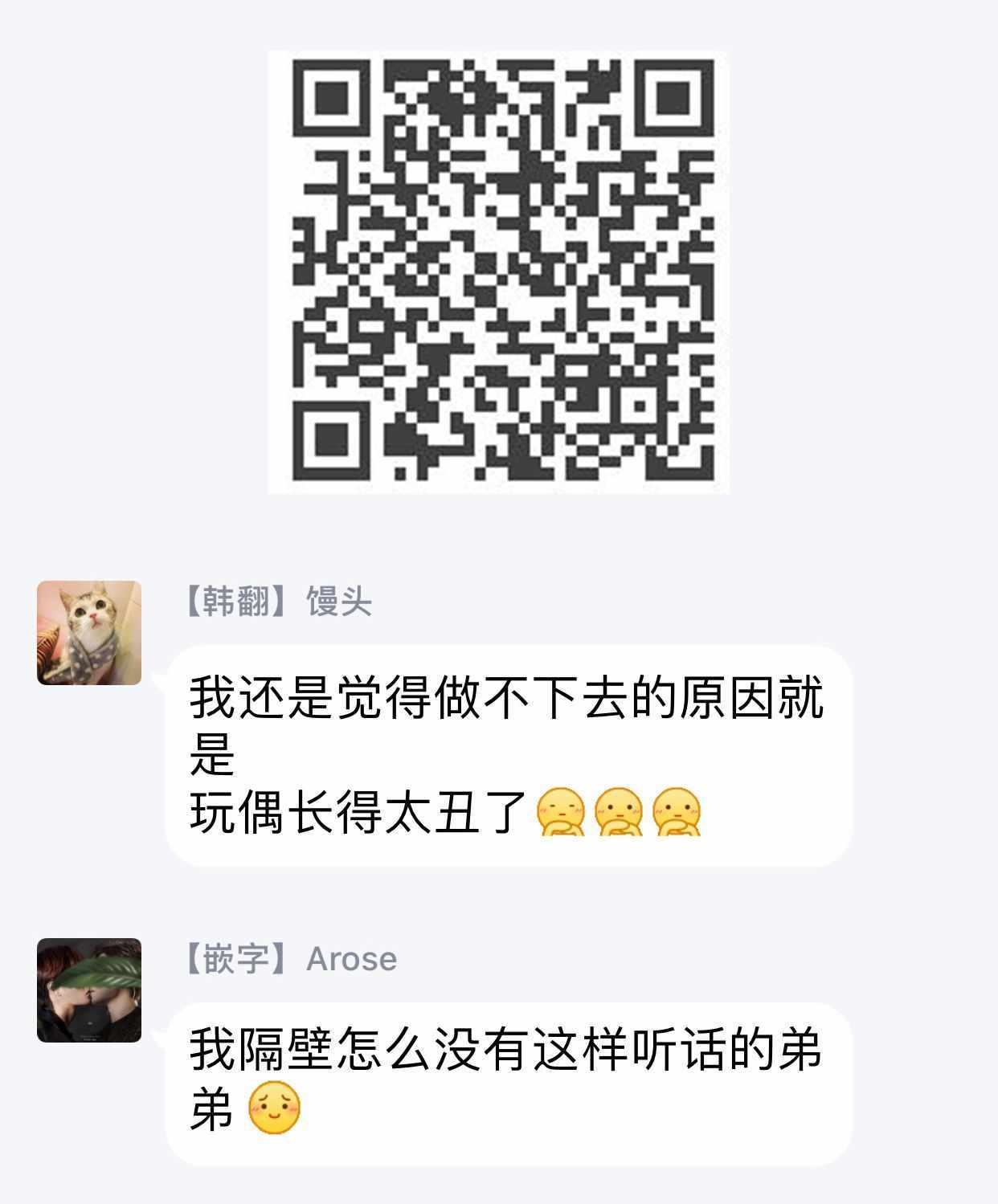Open 馒头's cat avatar profile
This screenshot has width=998, height=1204.
(x=89, y=633)
